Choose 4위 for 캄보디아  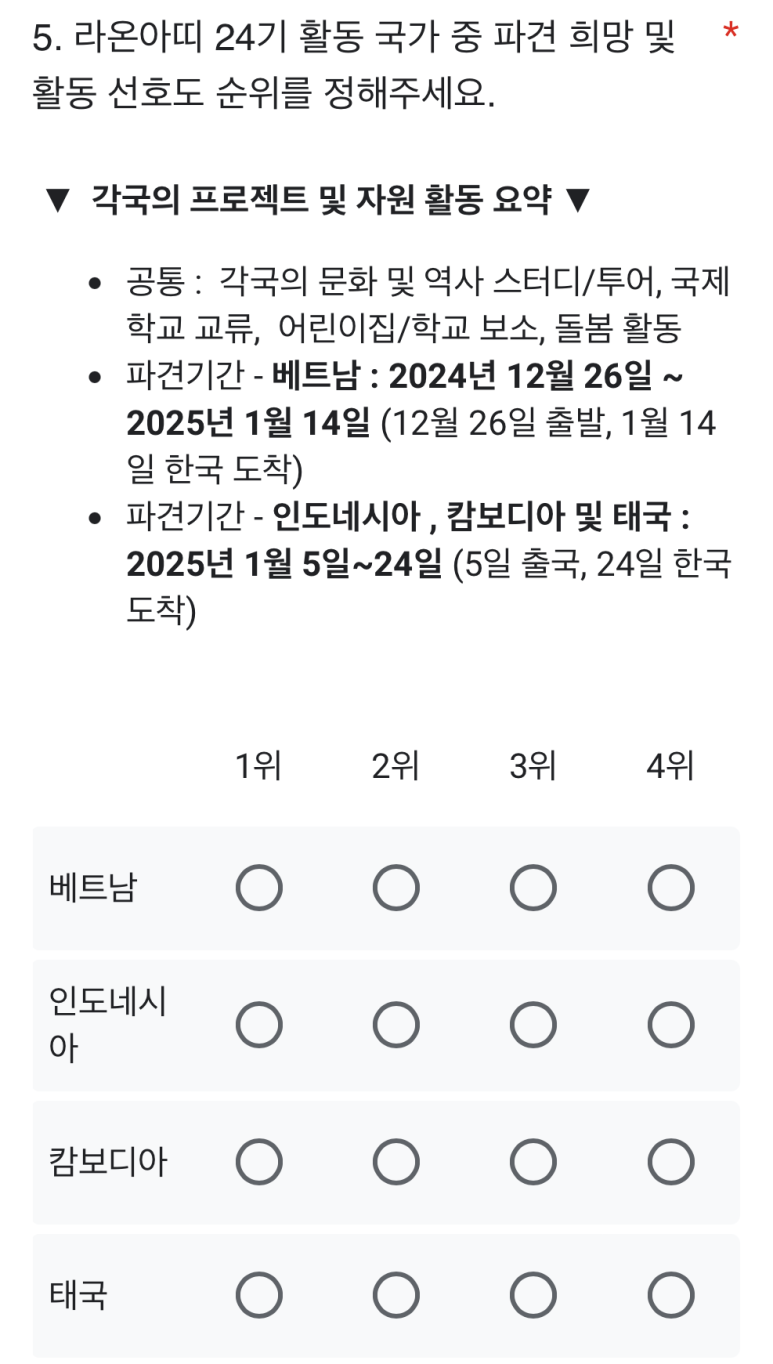point(670,1162)
